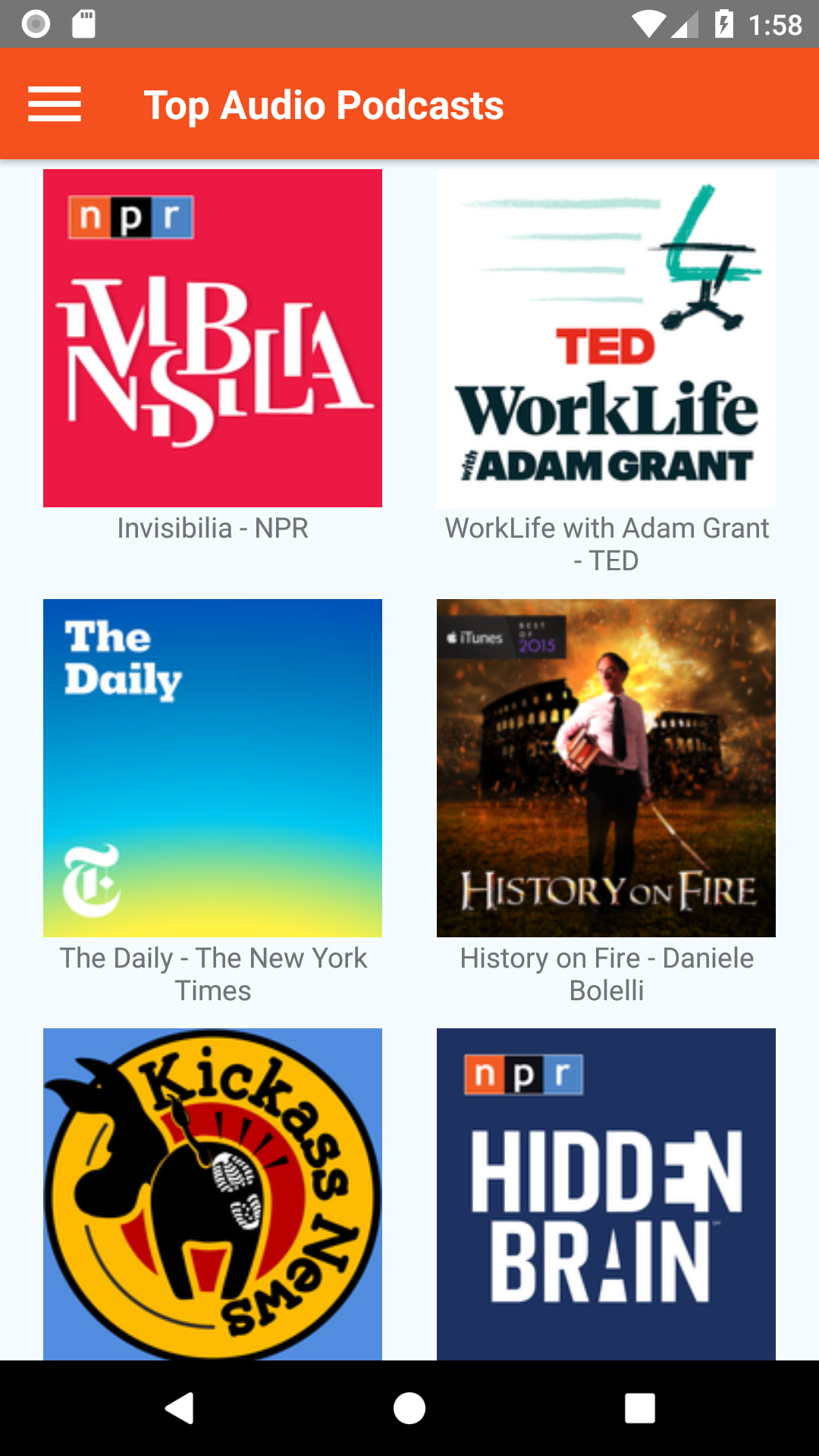Tap the system home button
Screen dimensions: 819x1456
point(409,1408)
